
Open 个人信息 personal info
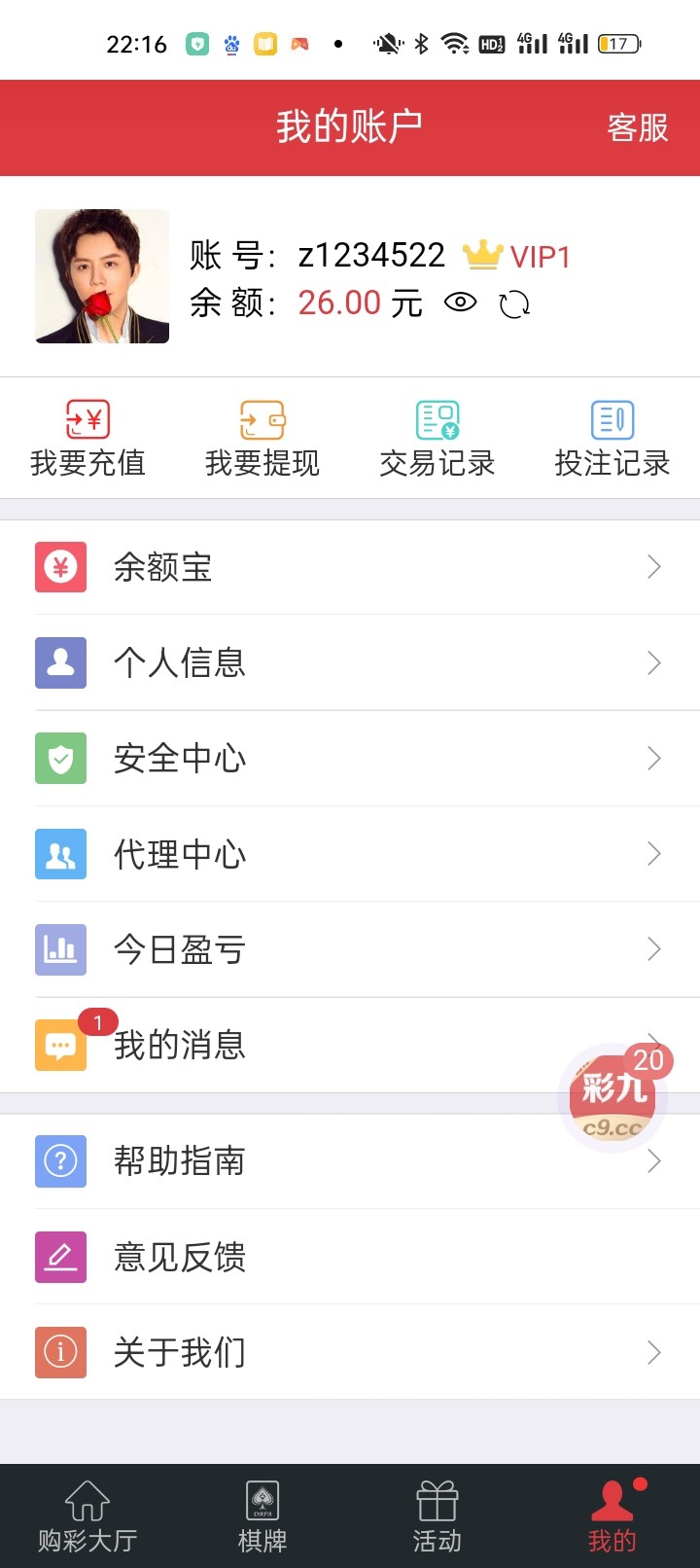(x=350, y=662)
